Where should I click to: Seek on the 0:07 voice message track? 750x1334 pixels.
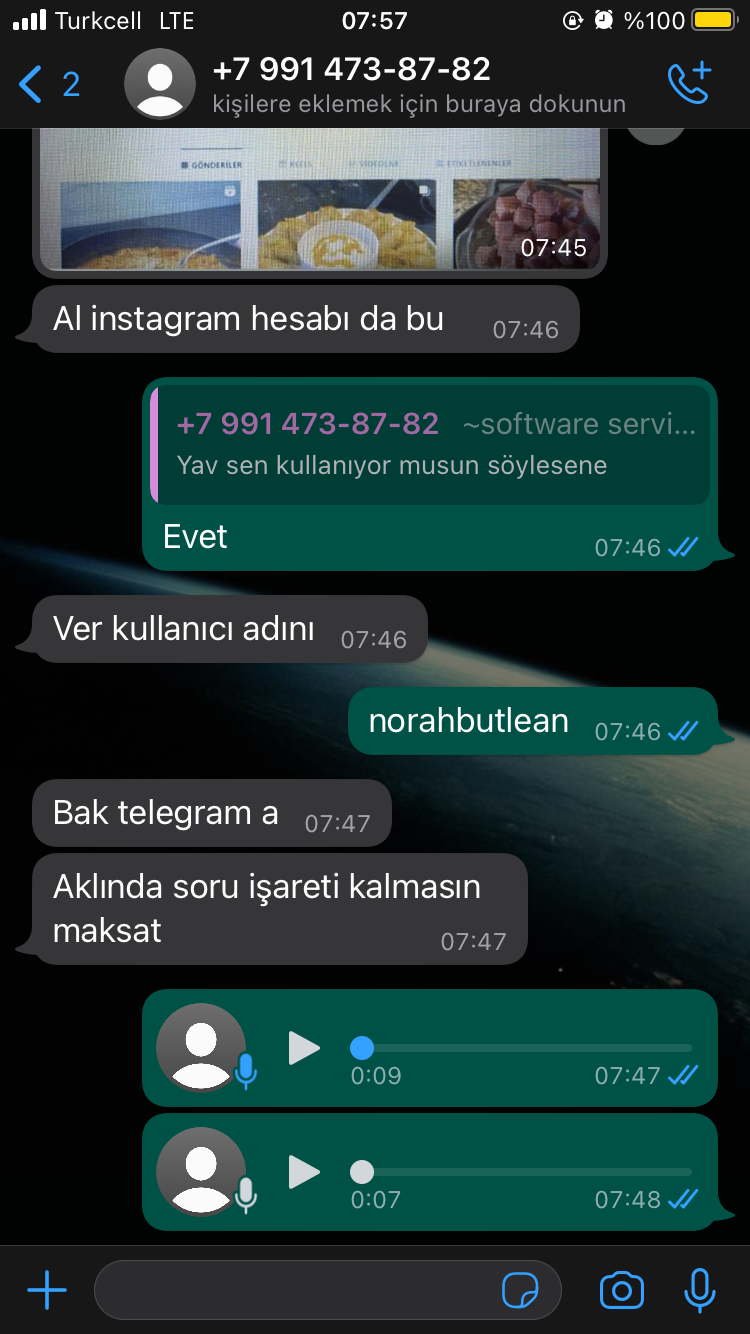521,1171
